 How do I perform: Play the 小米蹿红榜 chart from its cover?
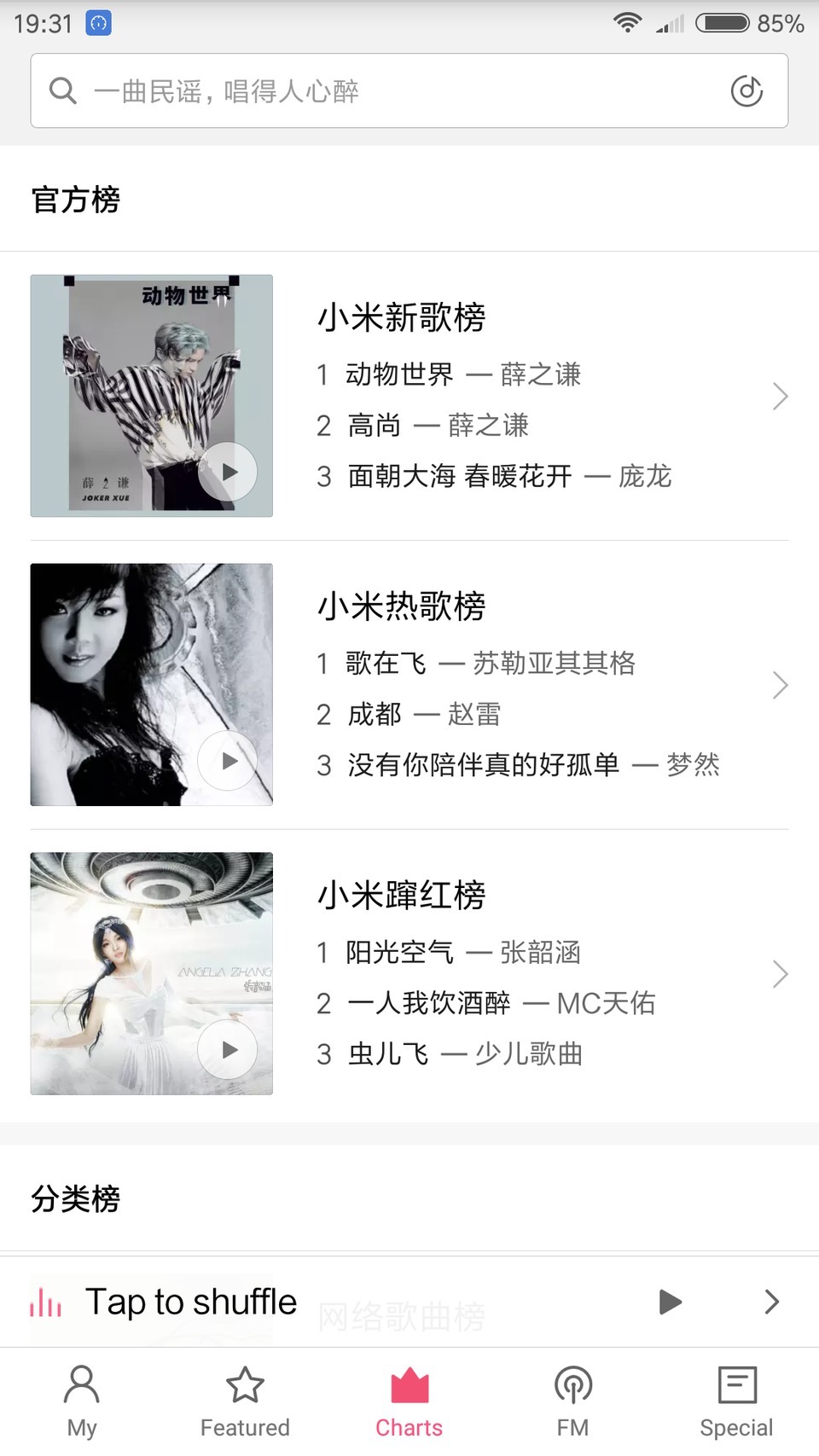tap(228, 1050)
